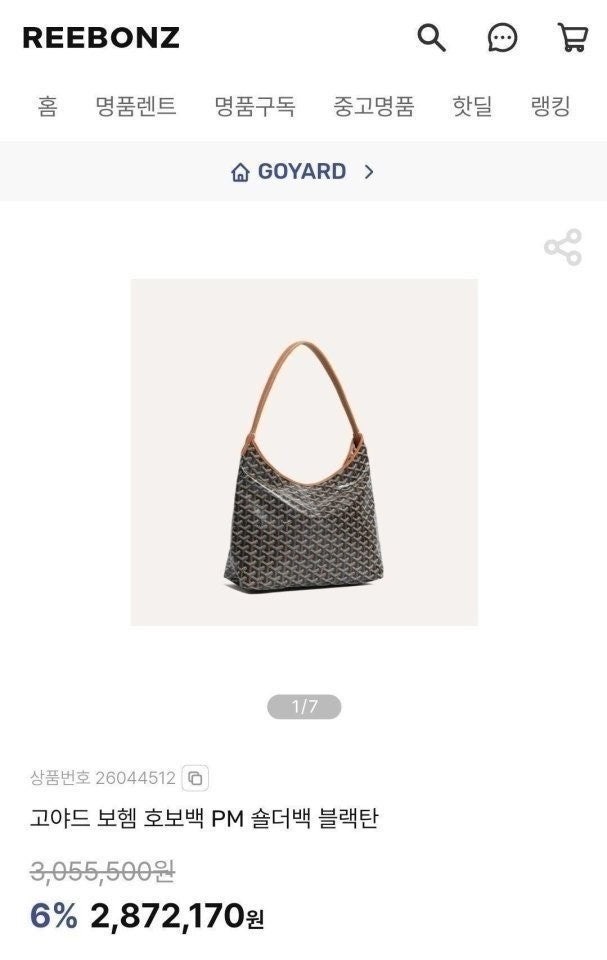Viewport: 607px width, 960px height.
Task: Switch to the 랭킹 tab
Action: [550, 107]
